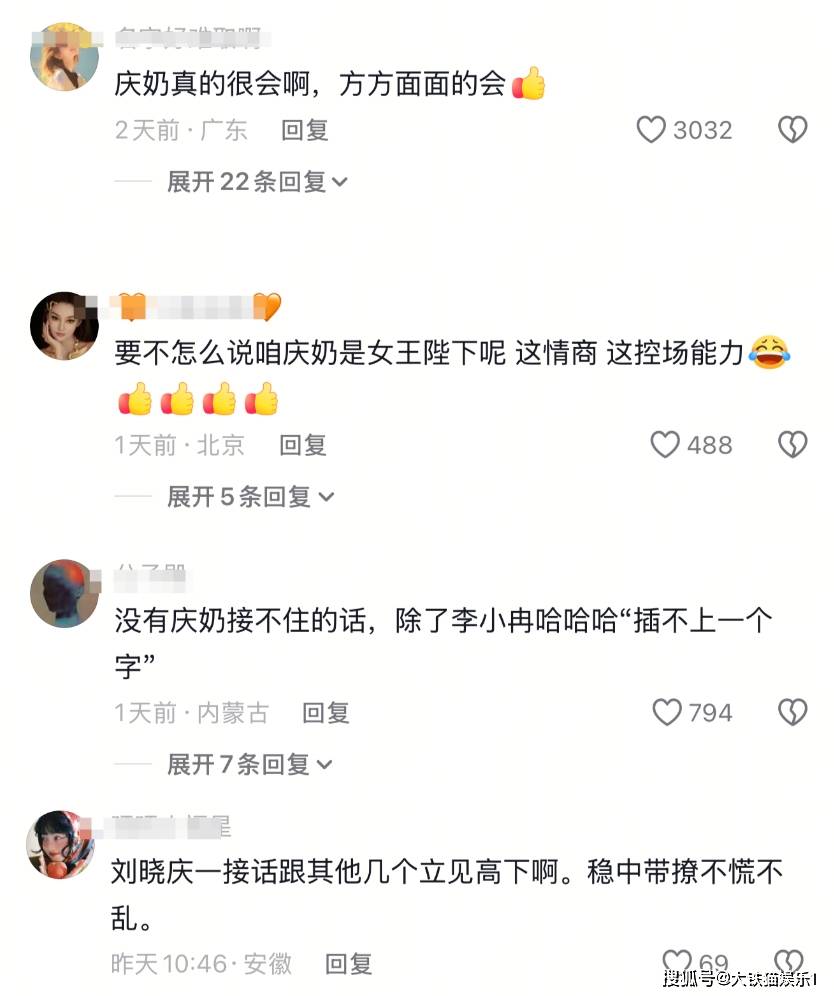The width and height of the screenshot is (834, 996).
Task: Dislike the comment with 794 likes
Action: pos(792,713)
